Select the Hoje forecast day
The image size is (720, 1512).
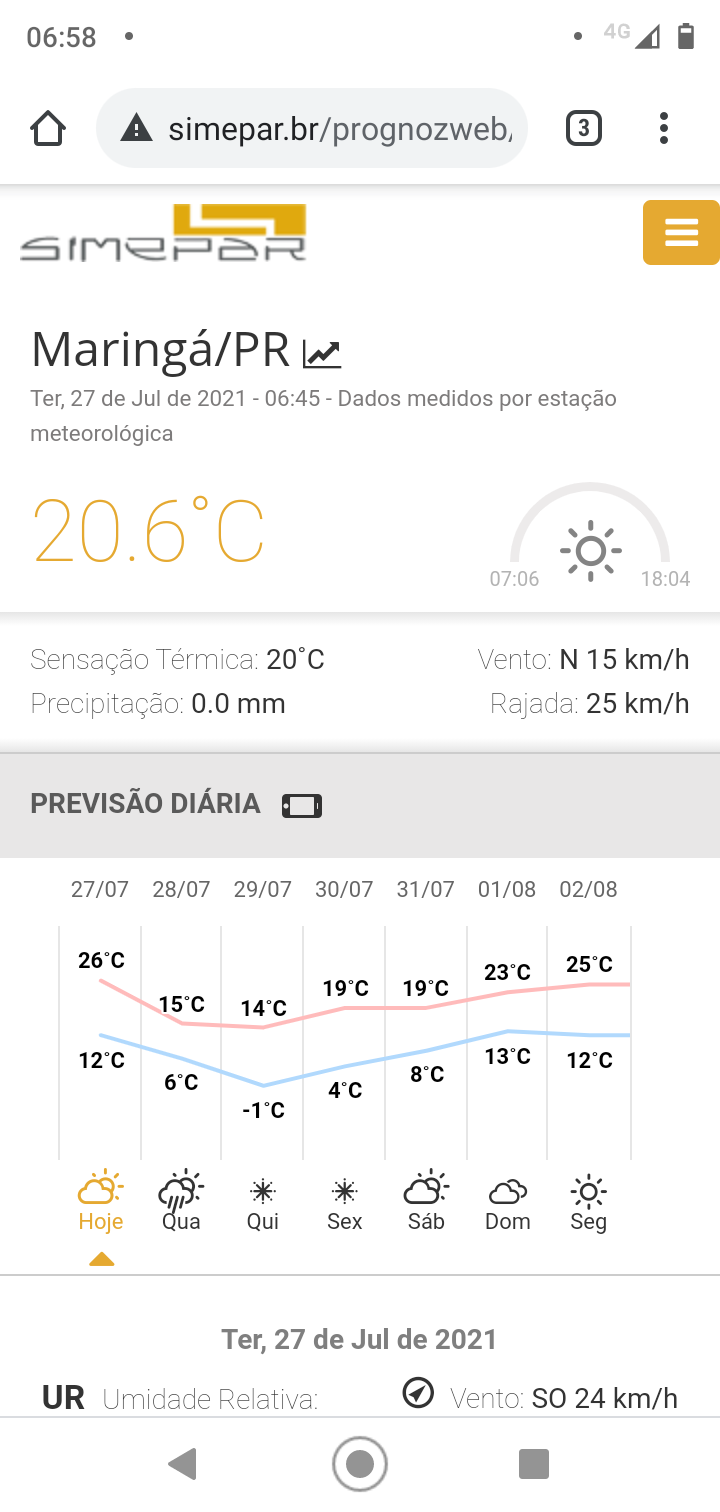(x=101, y=1204)
